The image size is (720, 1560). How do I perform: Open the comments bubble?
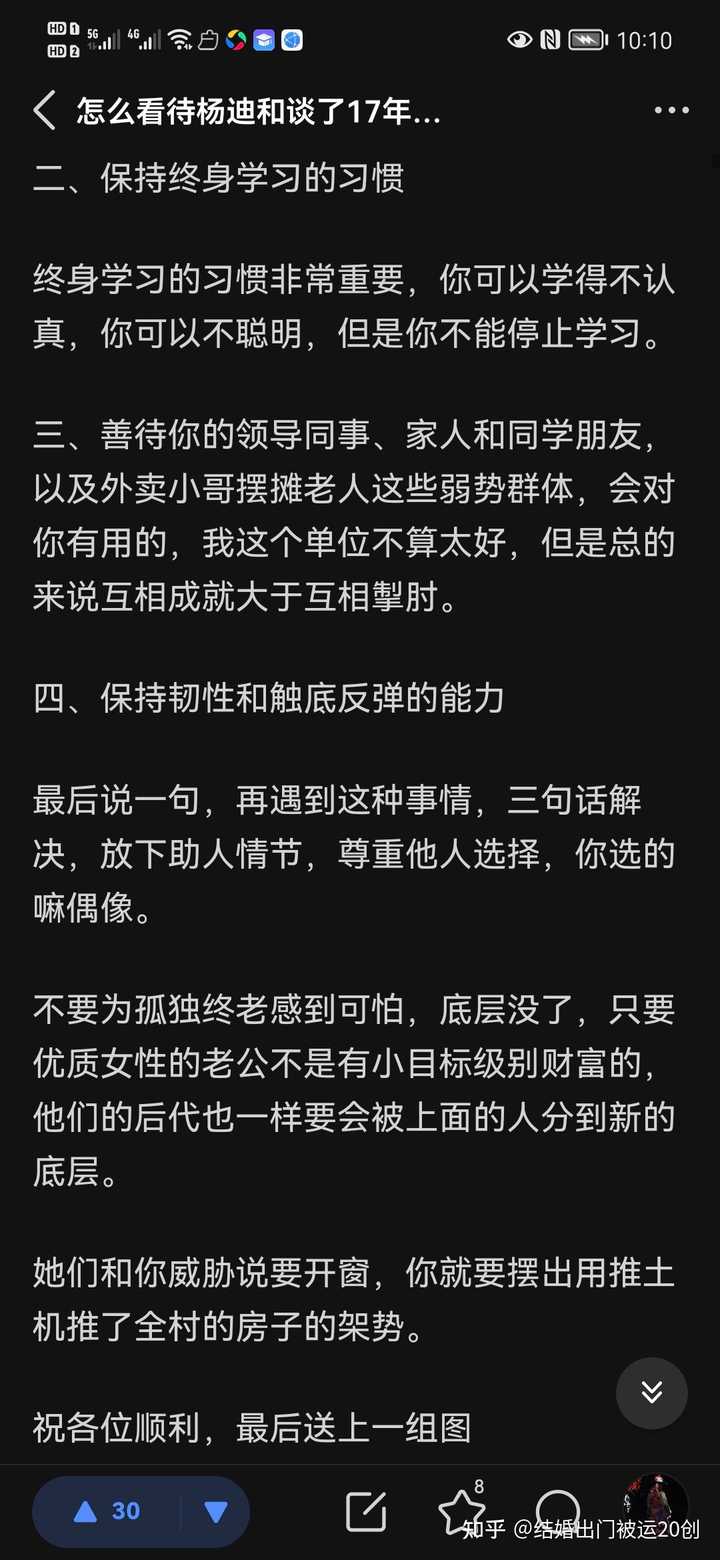(557, 1511)
